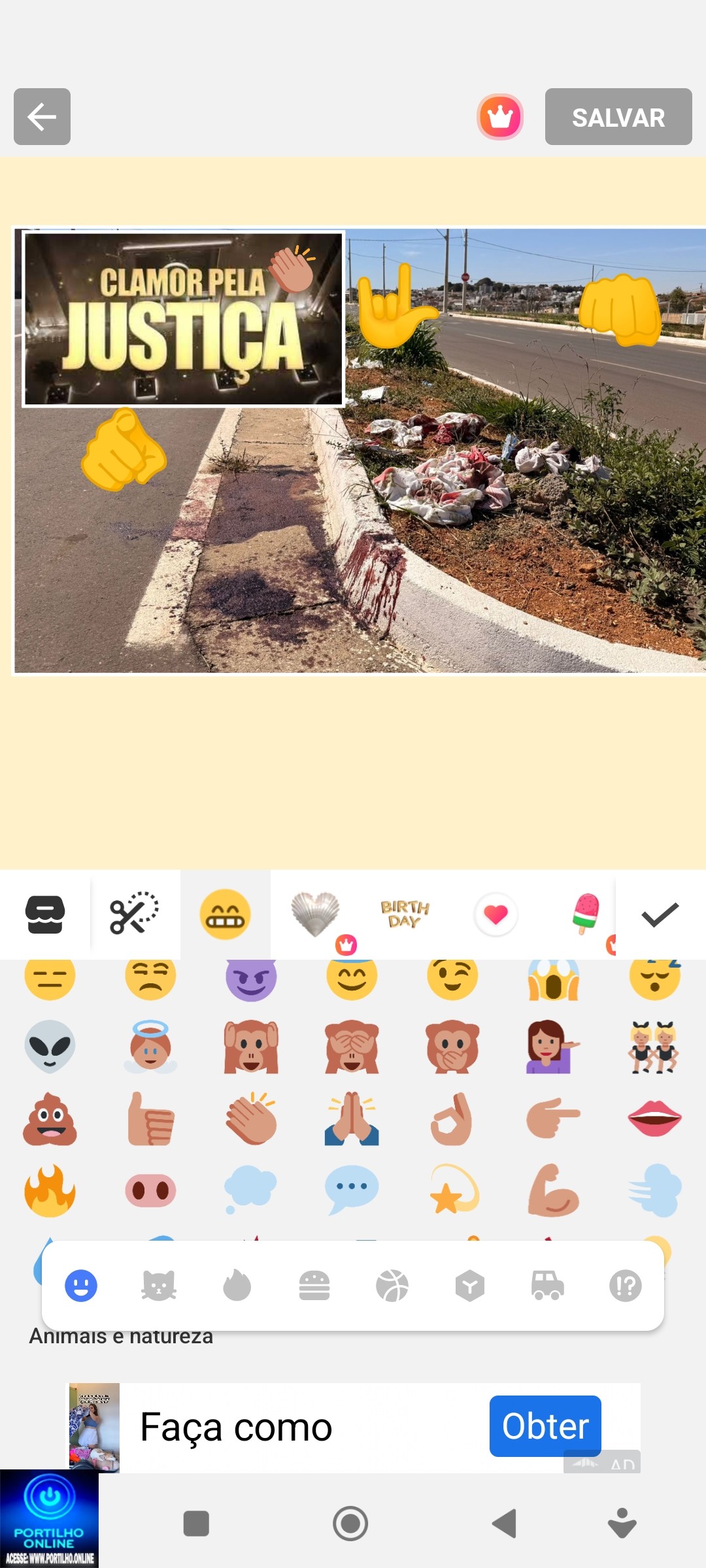706x1568 pixels.
Task: Switch to animals cat emoji category
Action: coord(159,1286)
